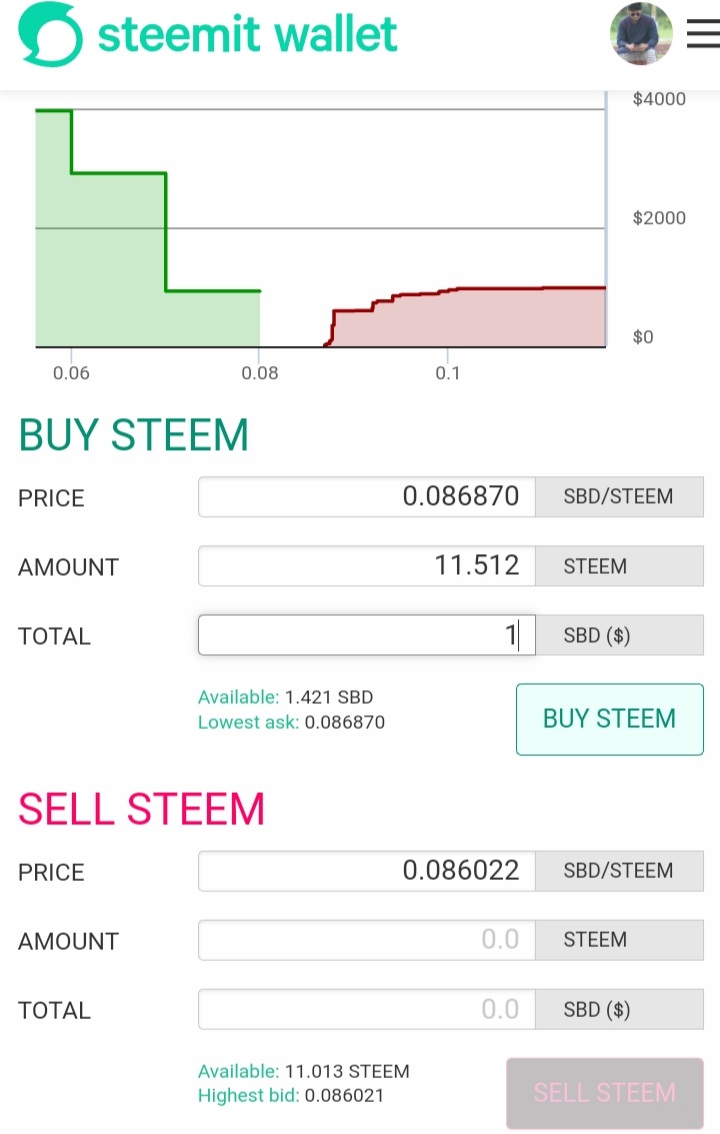This screenshot has height=1134, width=720.
Task: Edit the Sell Steem price field
Action: tap(367, 871)
